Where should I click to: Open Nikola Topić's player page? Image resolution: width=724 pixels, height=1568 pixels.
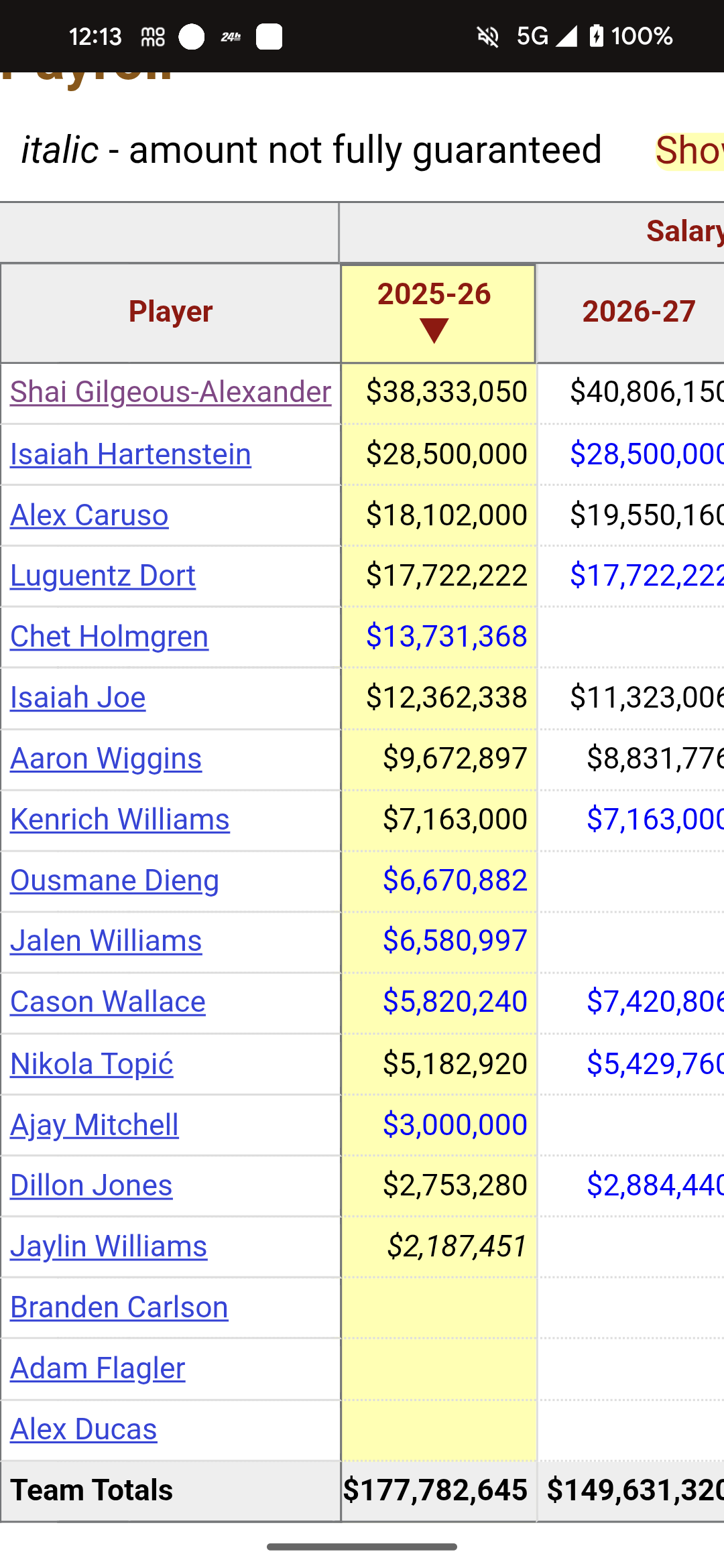click(x=92, y=1064)
